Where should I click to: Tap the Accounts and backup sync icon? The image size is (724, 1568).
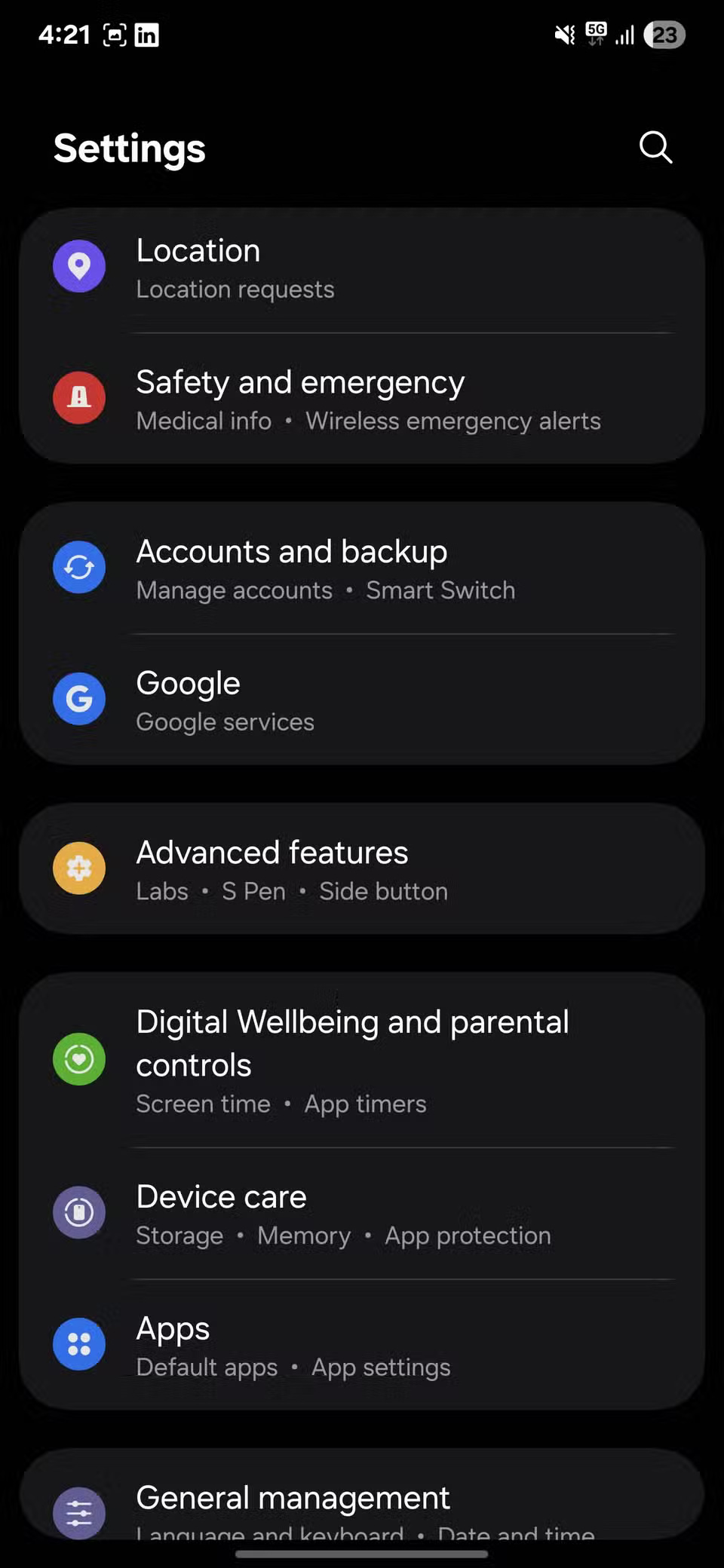pyautogui.click(x=78, y=568)
